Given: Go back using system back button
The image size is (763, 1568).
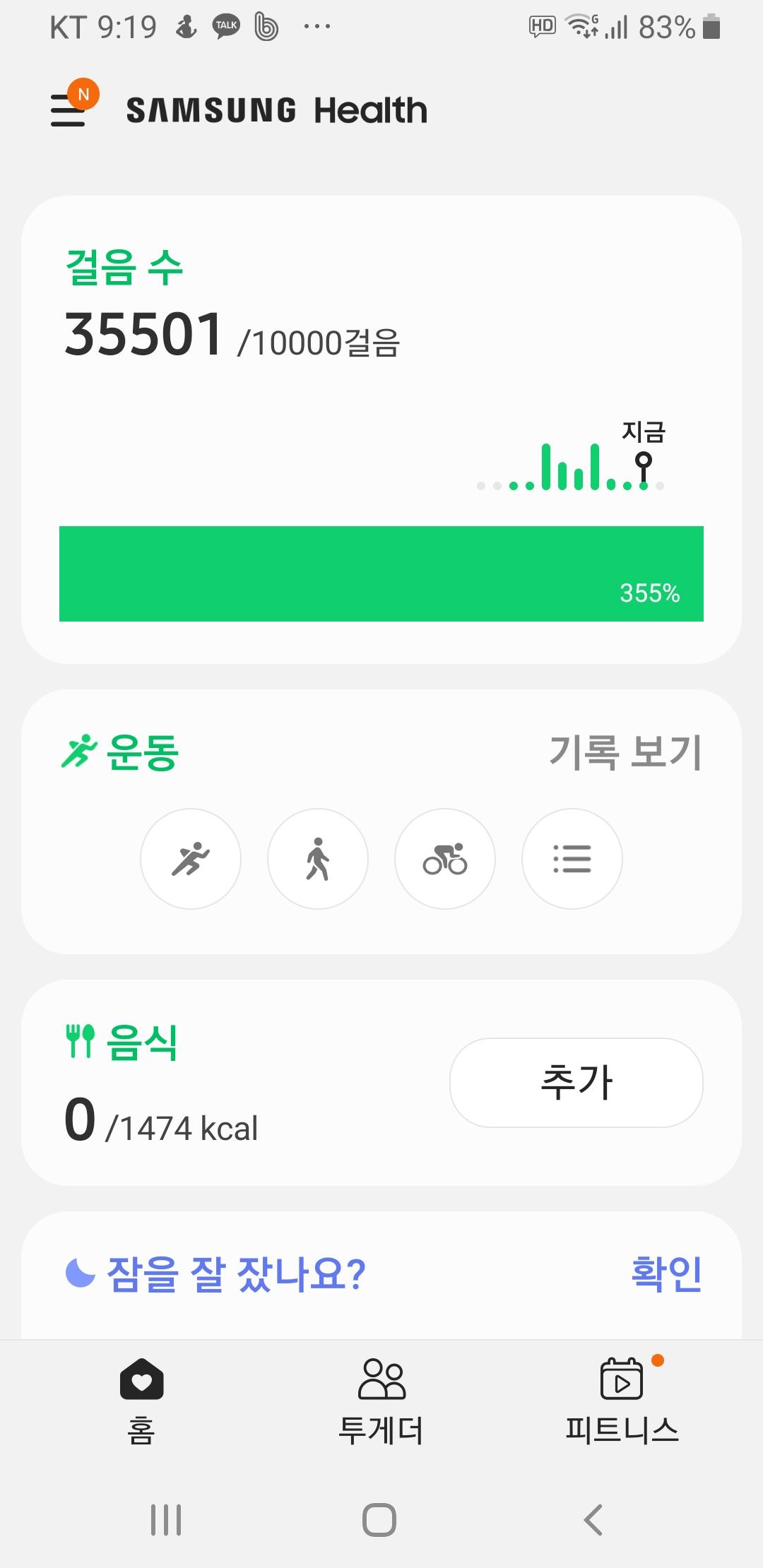Looking at the screenshot, I should (x=593, y=1519).
